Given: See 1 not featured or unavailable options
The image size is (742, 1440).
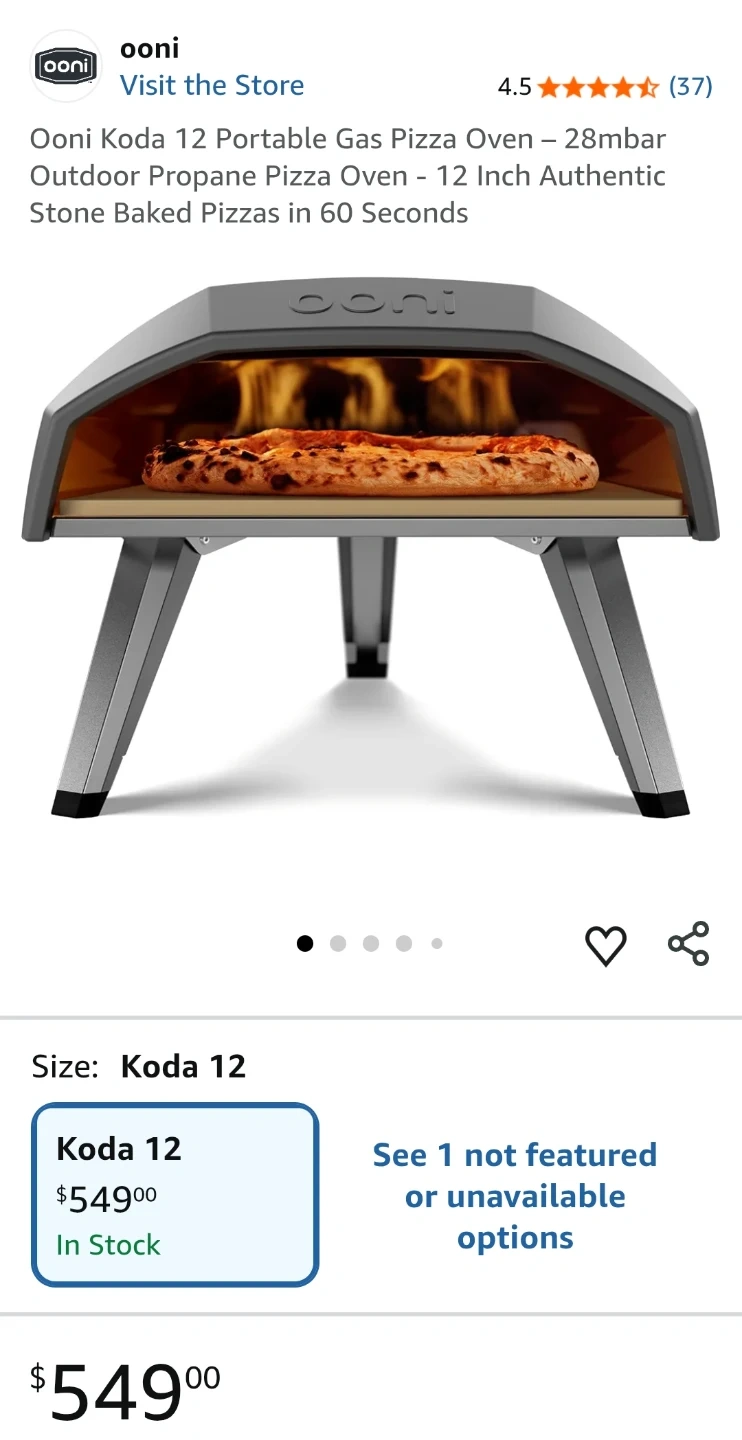Looking at the screenshot, I should click(515, 1196).
